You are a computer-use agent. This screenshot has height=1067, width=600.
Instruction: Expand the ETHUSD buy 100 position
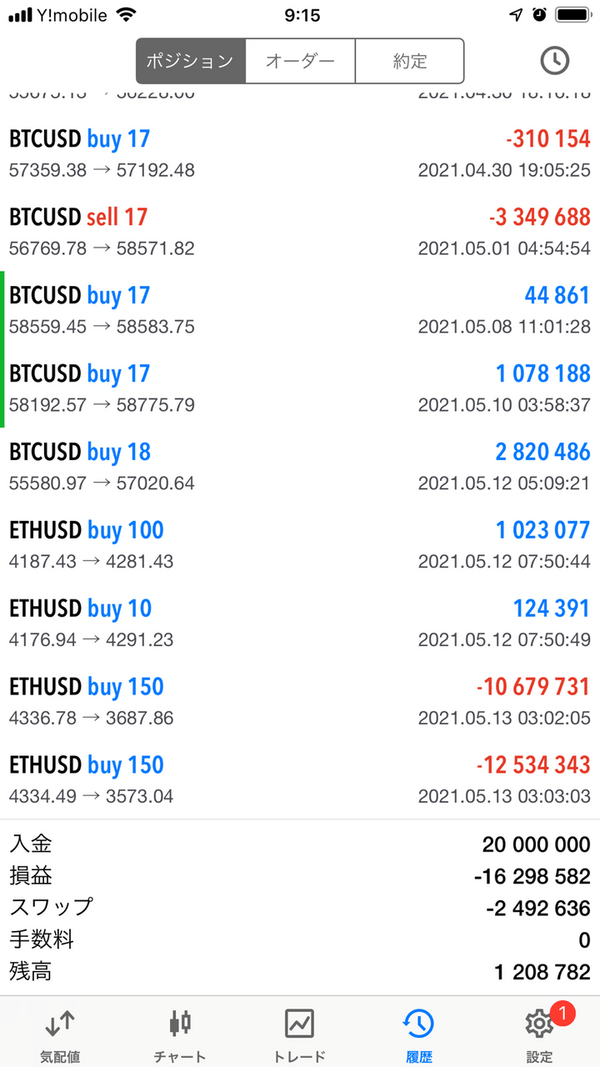tap(300, 544)
